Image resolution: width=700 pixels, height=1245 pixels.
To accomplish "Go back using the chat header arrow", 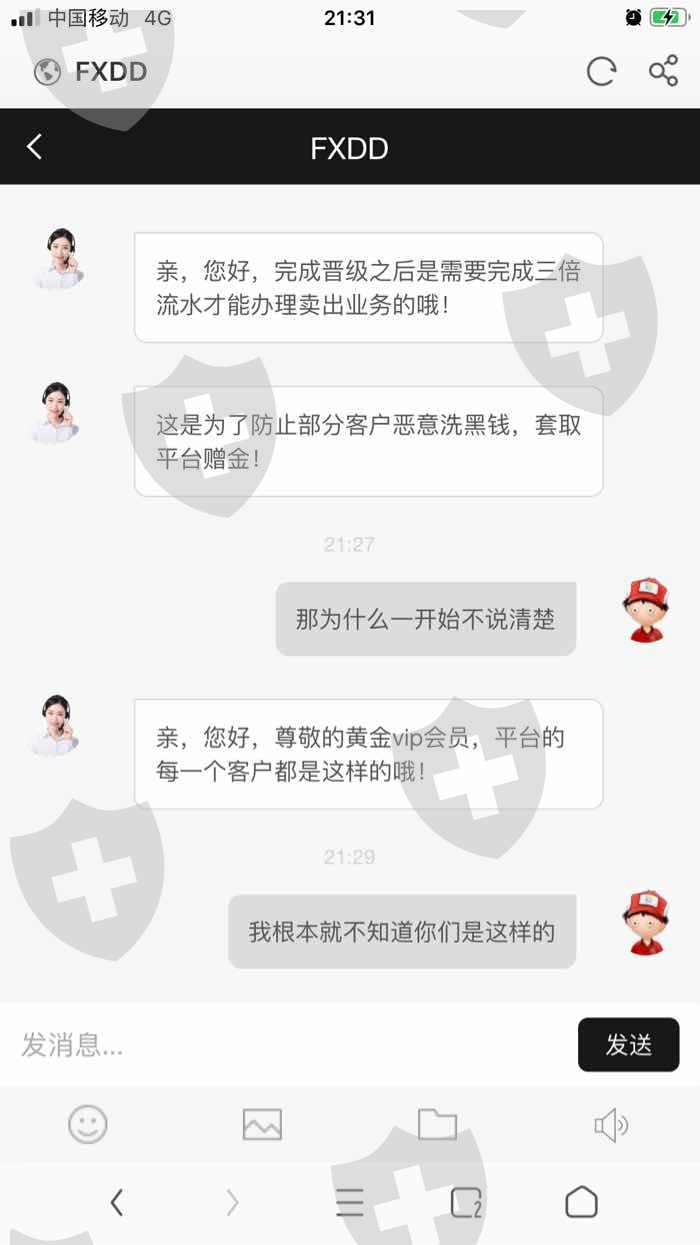I will pyautogui.click(x=35, y=147).
